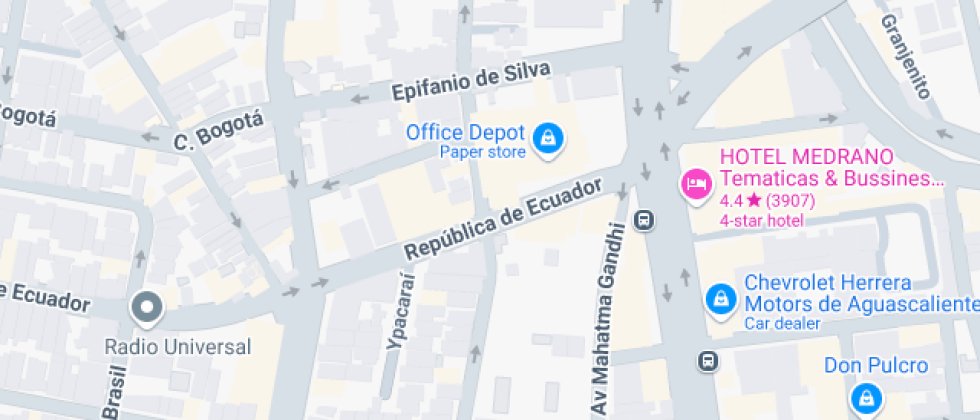Screen dimensions: 980x420
Task: Tap the bus stop near Don Pulcro
Action: pyautogui.click(x=707, y=361)
